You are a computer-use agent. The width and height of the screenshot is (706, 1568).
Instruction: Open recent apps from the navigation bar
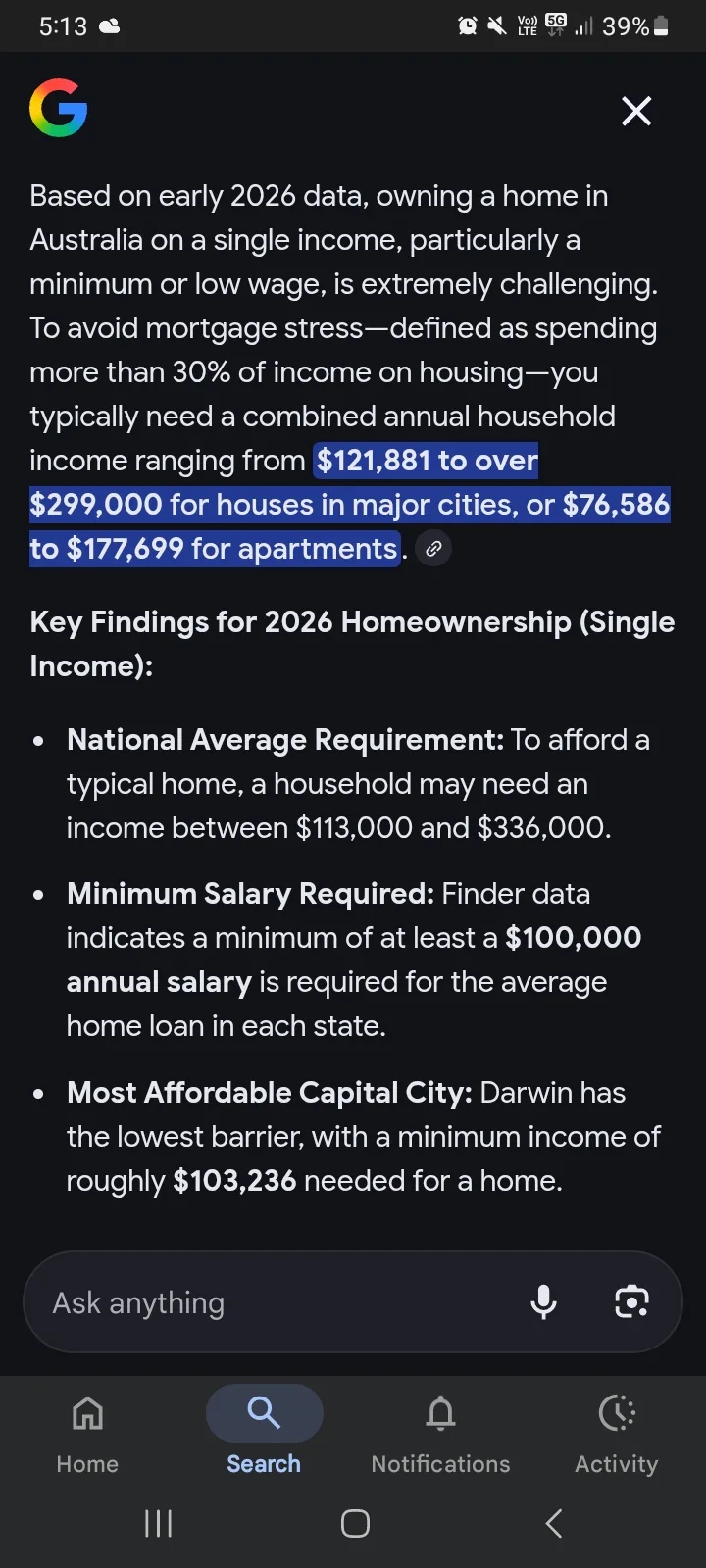(x=158, y=1523)
